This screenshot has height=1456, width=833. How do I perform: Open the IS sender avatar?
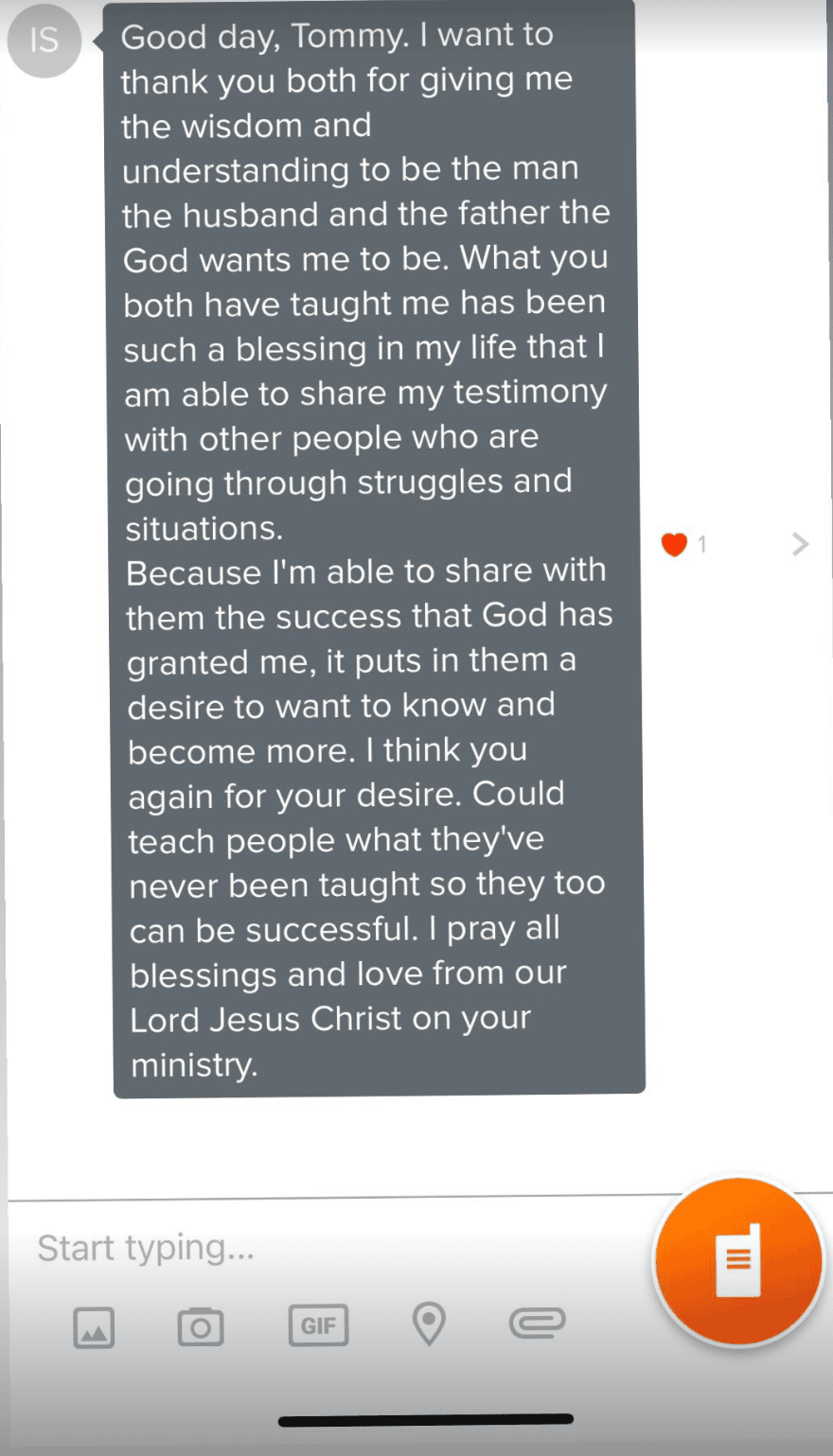[44, 41]
